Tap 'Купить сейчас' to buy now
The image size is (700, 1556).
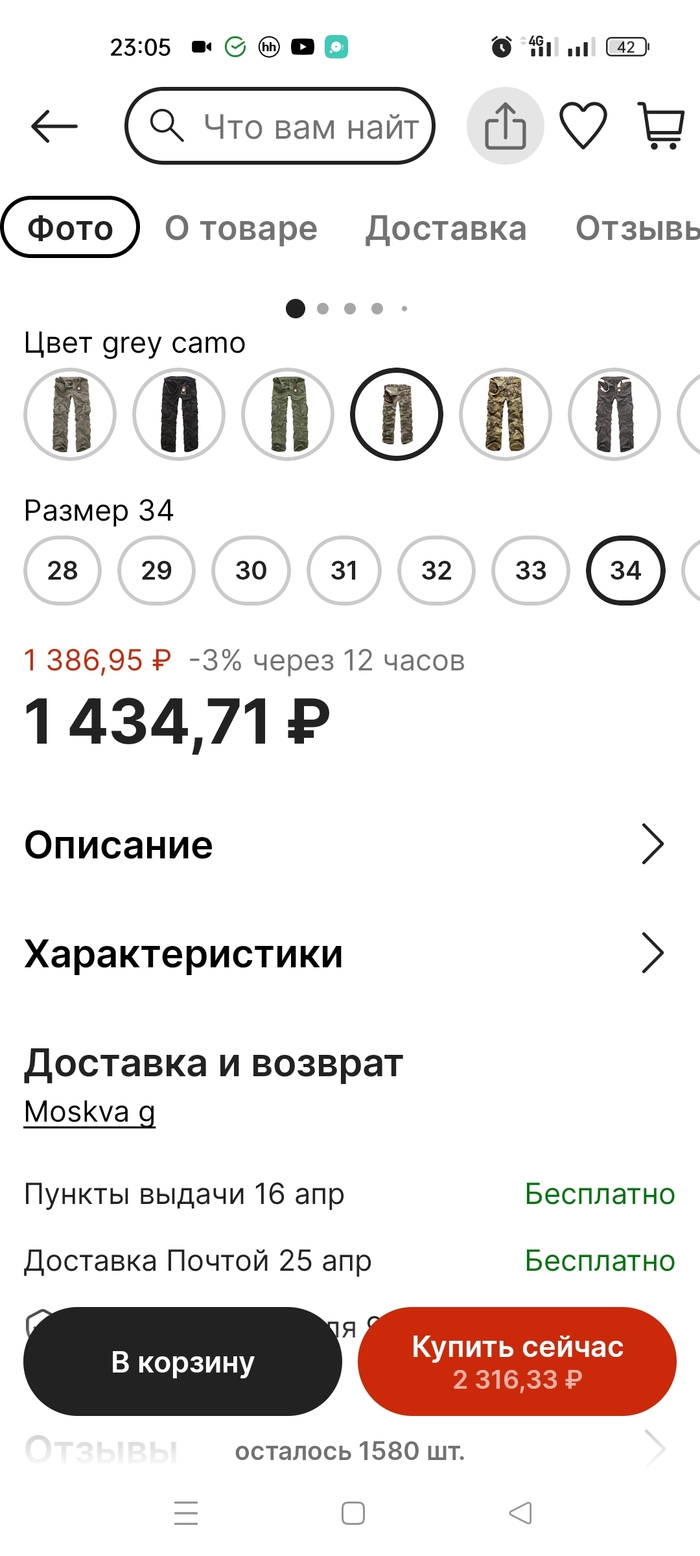[517, 1361]
